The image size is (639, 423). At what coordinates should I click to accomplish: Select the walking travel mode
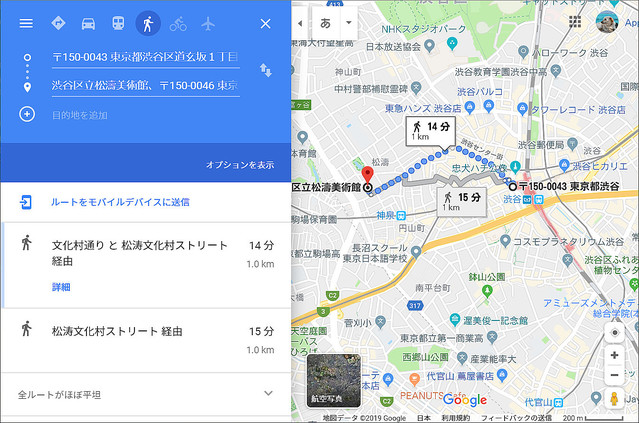pyautogui.click(x=148, y=23)
